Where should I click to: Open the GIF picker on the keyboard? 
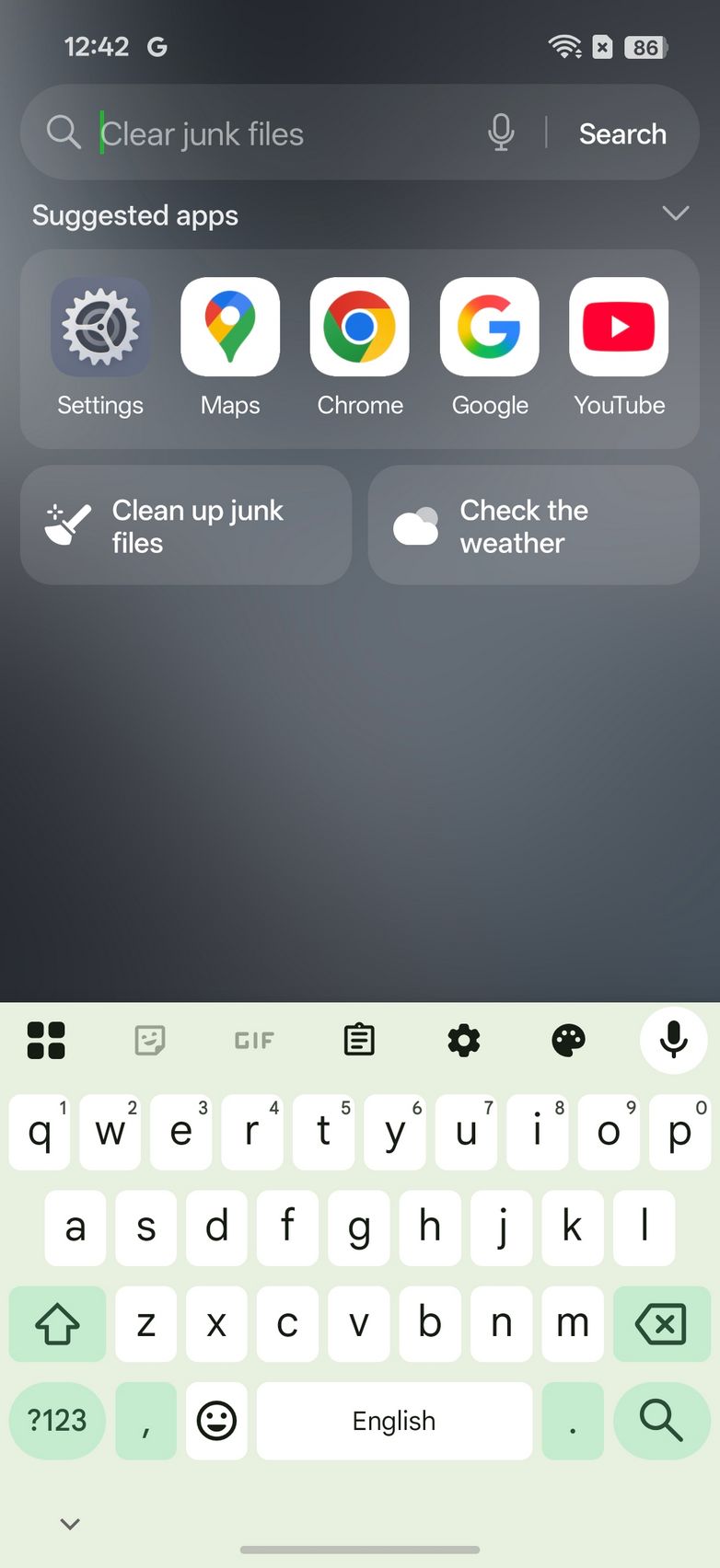coord(254,1041)
